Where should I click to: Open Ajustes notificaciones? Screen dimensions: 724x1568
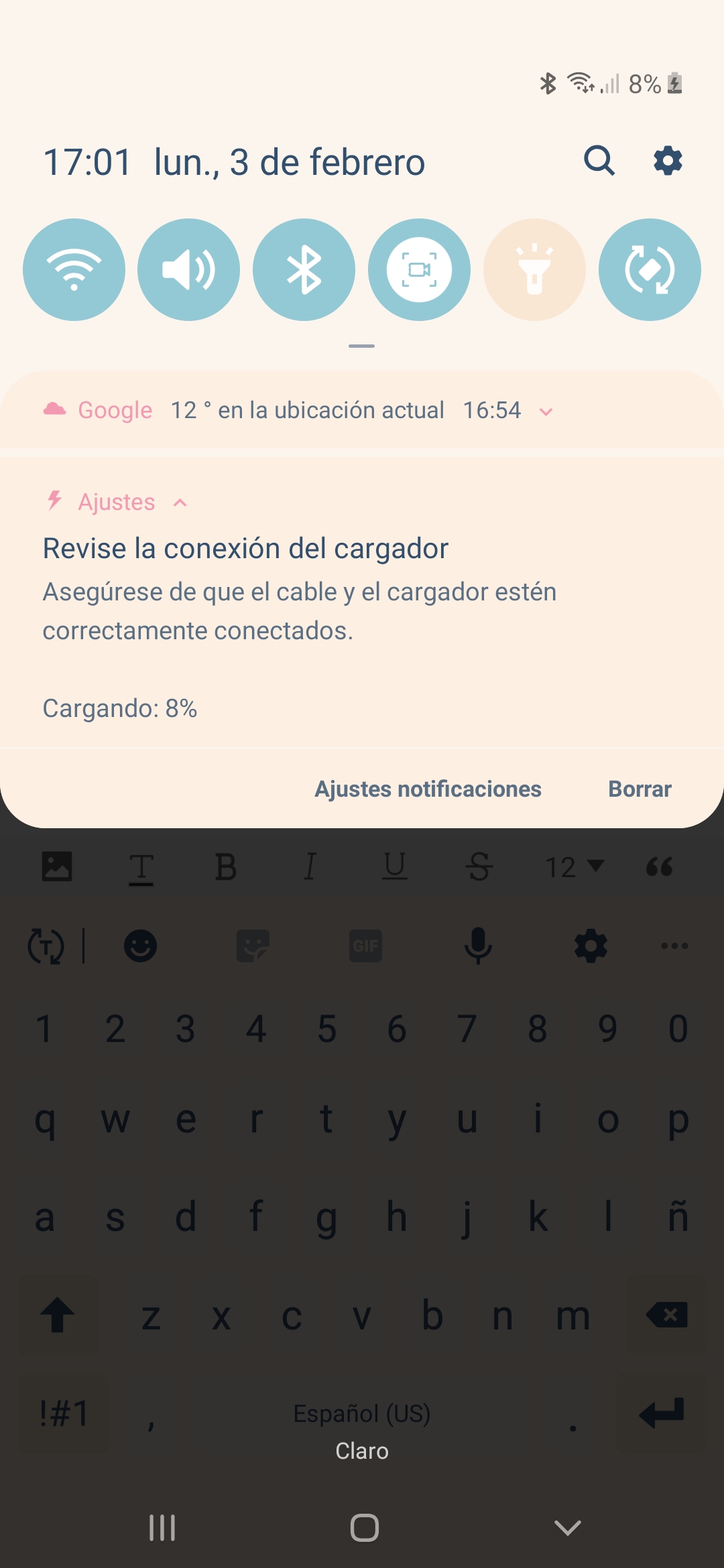(428, 789)
